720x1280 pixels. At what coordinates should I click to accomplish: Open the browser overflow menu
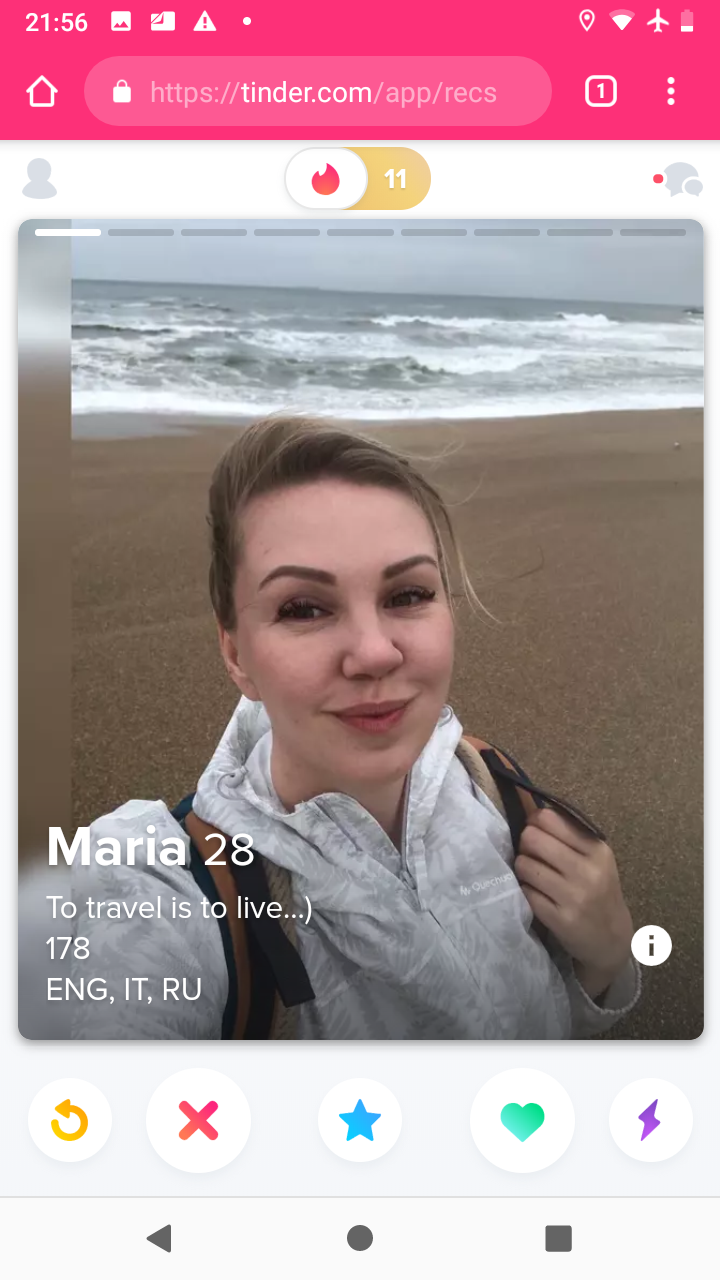tap(671, 92)
